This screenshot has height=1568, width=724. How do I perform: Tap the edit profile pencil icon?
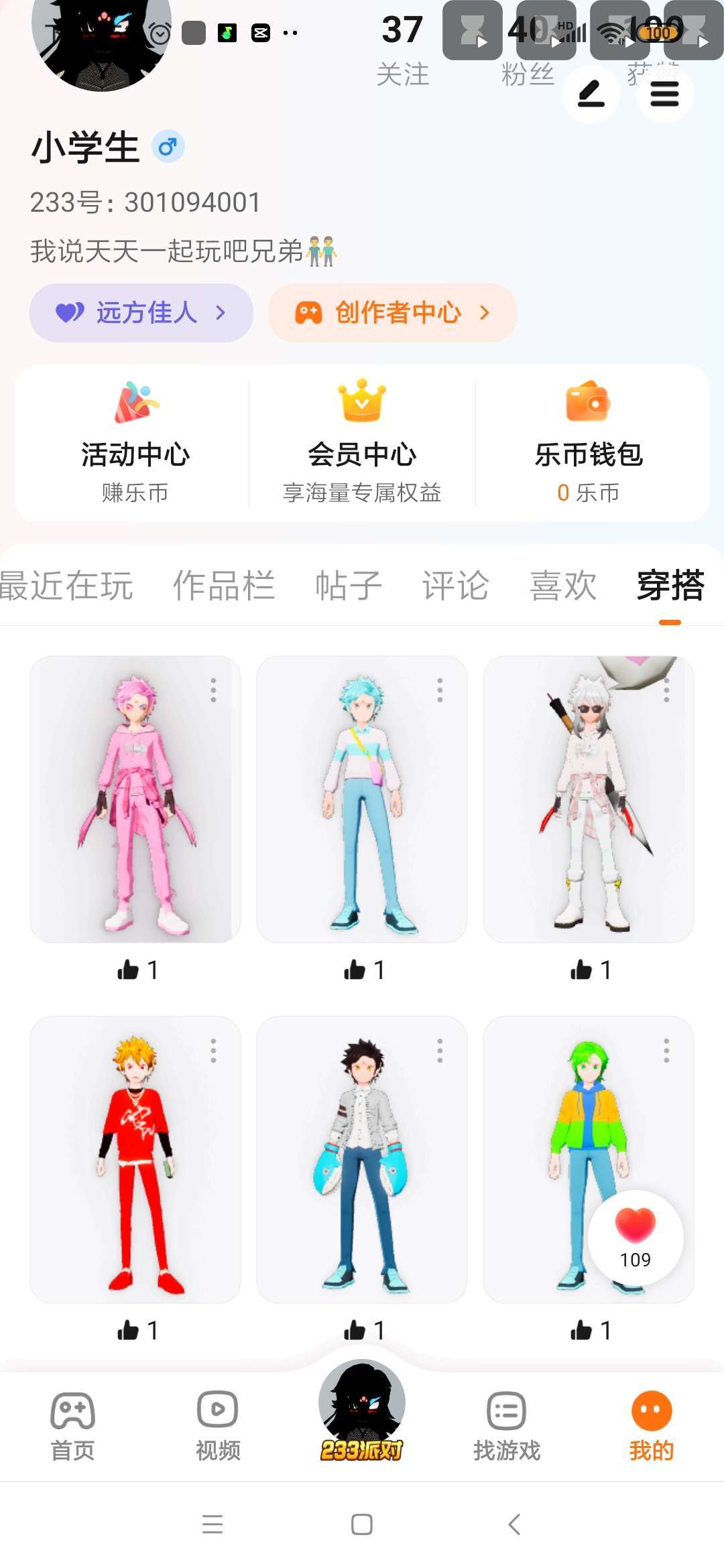tap(591, 94)
